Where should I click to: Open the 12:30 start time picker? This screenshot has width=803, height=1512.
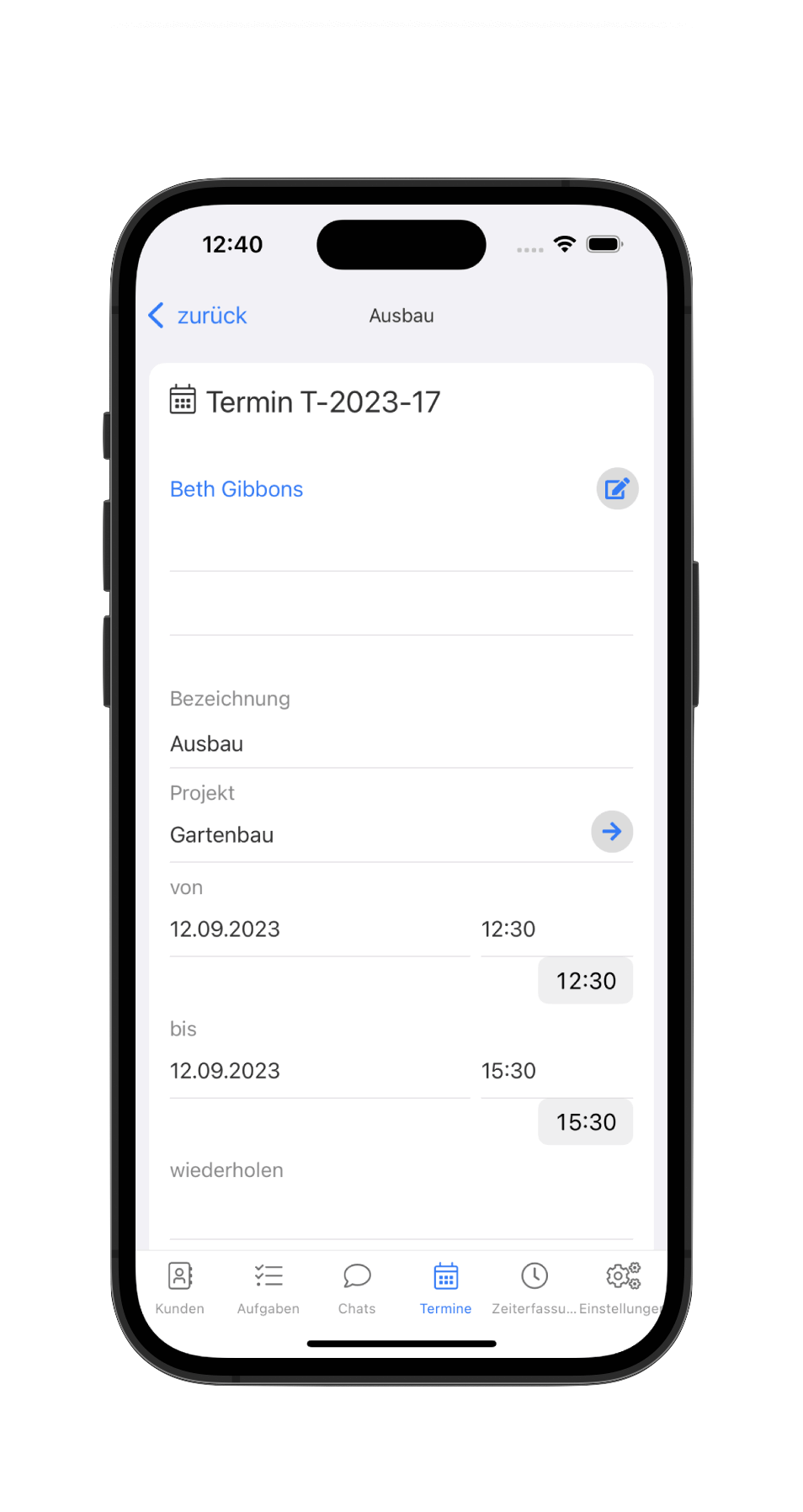(585, 981)
